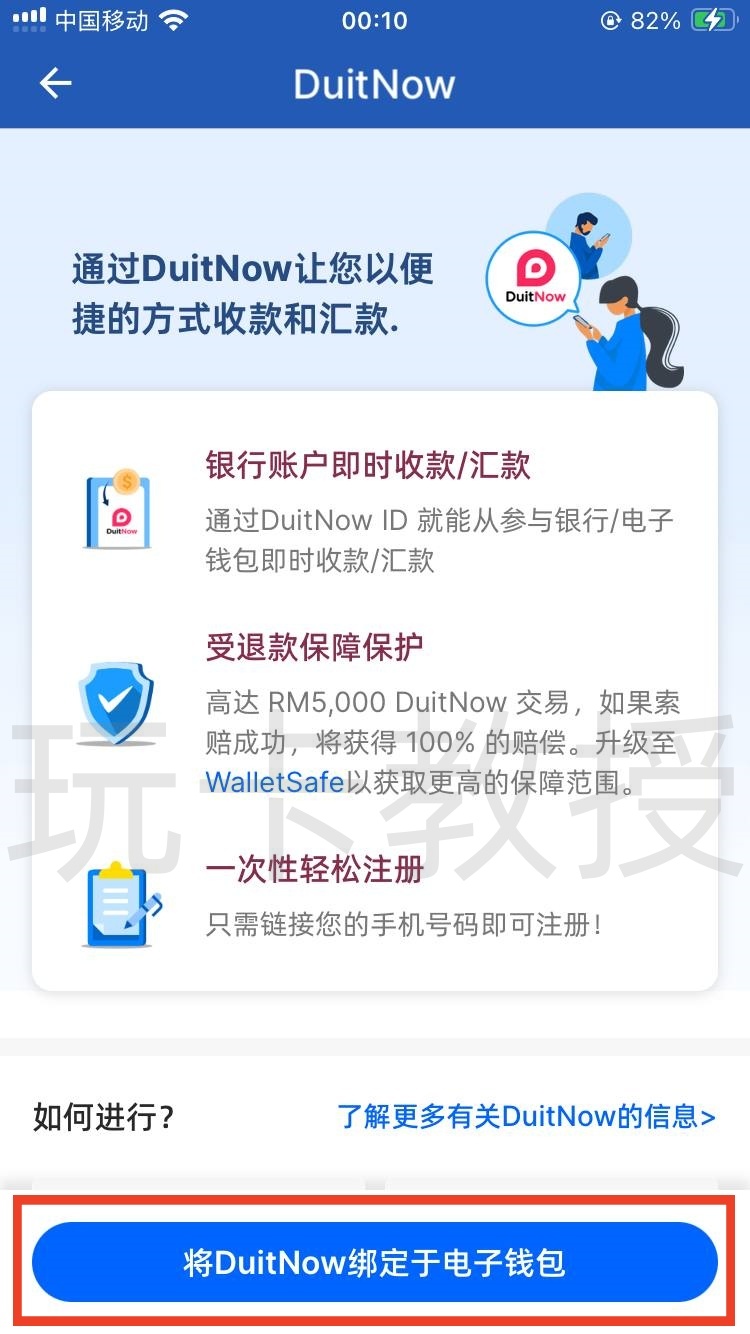Tap the 00:10 clock in status bar

point(374,19)
